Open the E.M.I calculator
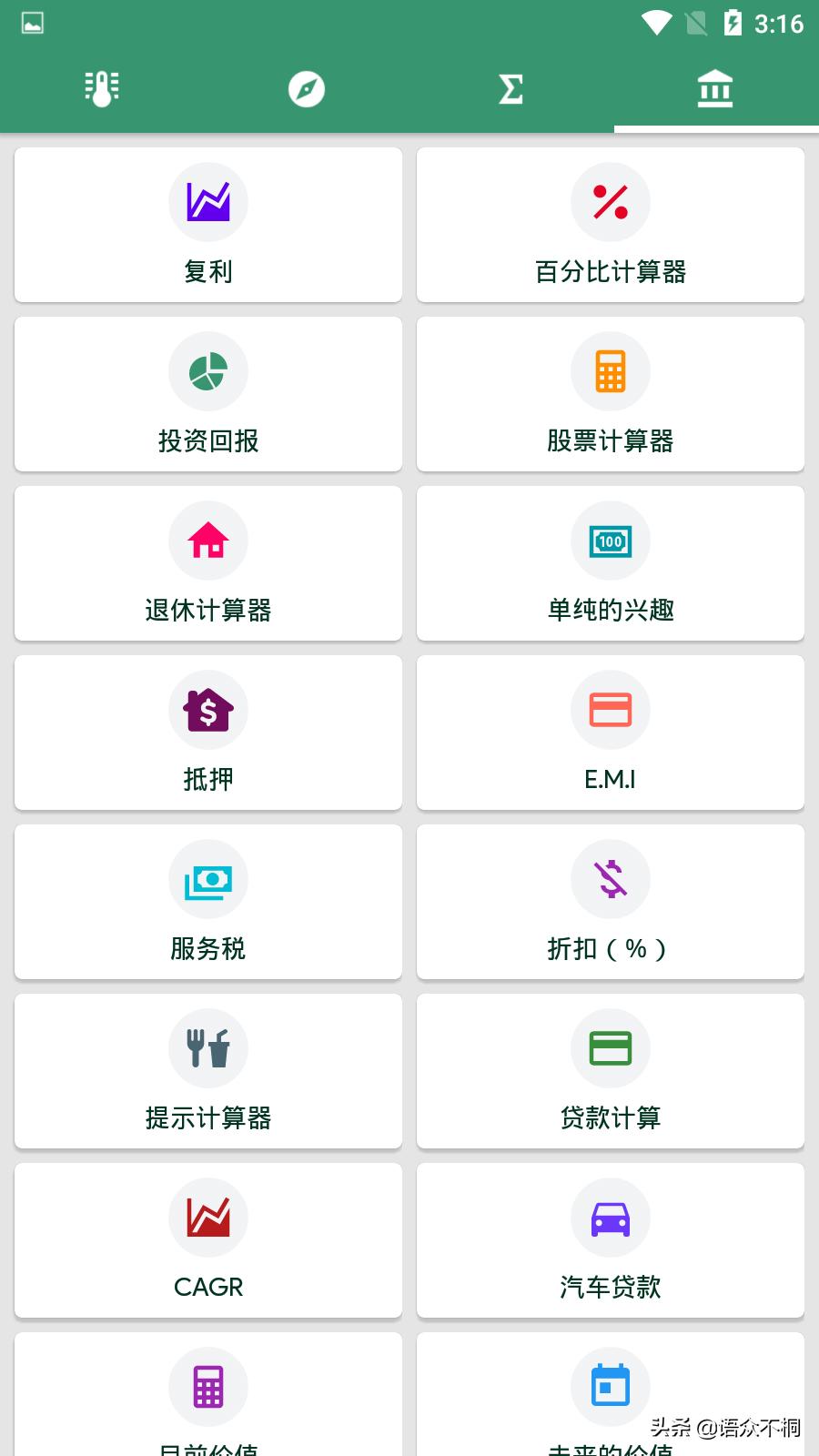This screenshot has height=1456, width=819. click(x=611, y=733)
